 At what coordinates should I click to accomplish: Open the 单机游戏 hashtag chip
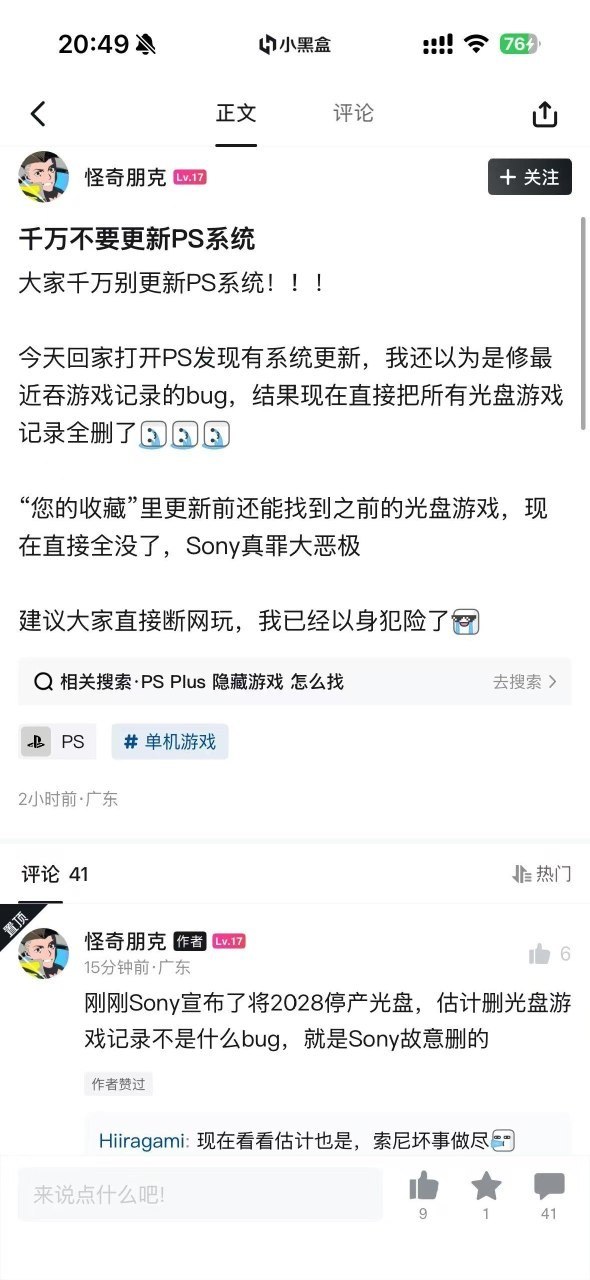(x=170, y=742)
